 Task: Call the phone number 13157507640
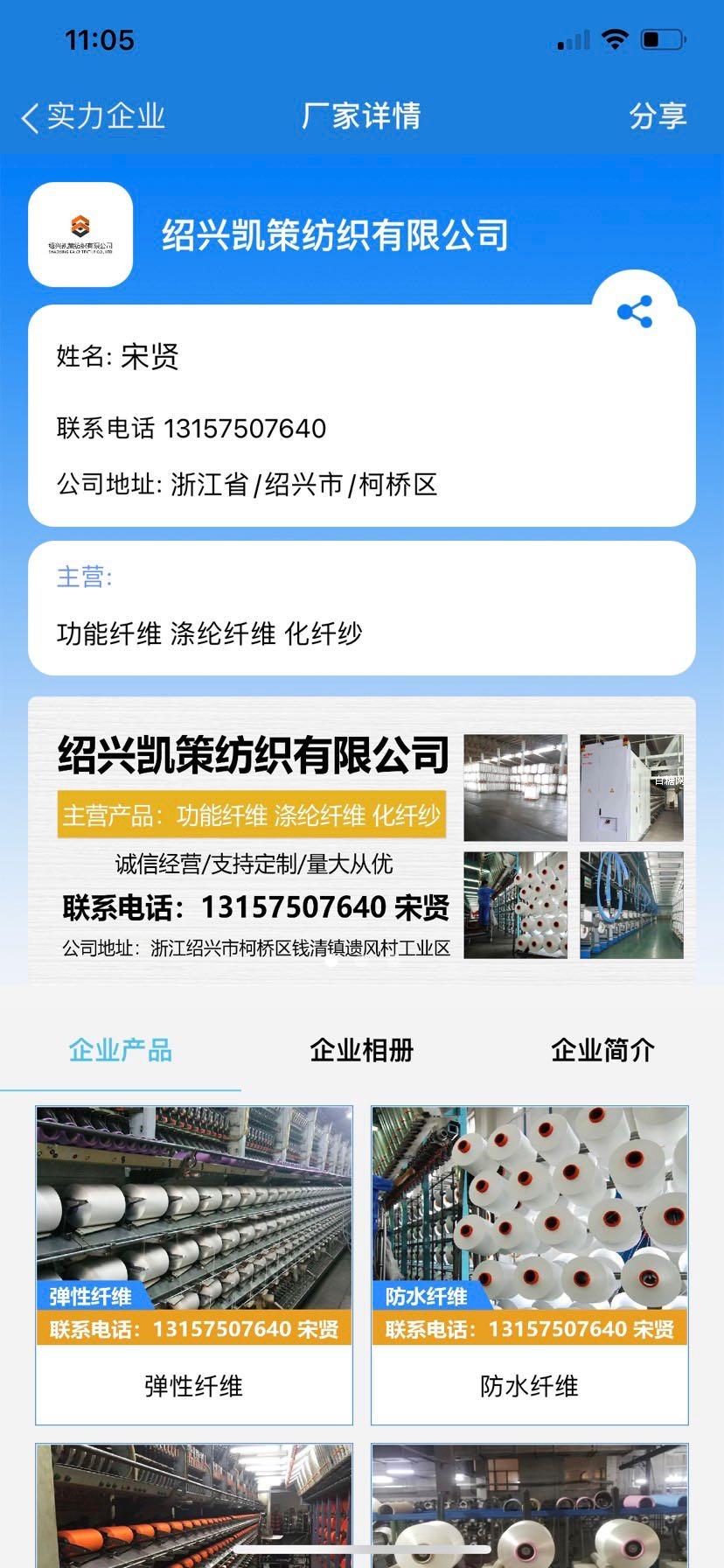pos(244,429)
